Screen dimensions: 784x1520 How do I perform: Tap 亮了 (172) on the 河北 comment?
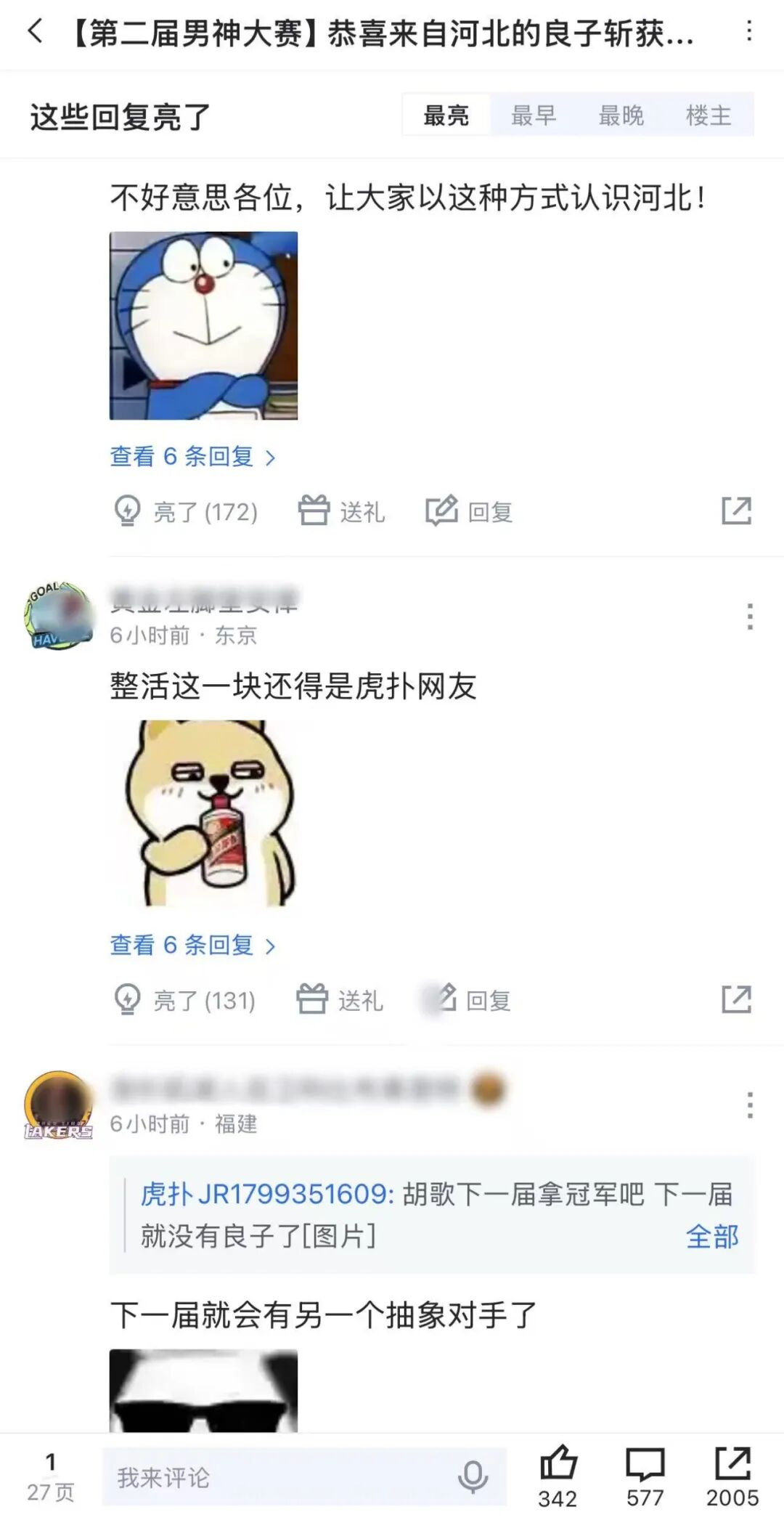point(187,511)
